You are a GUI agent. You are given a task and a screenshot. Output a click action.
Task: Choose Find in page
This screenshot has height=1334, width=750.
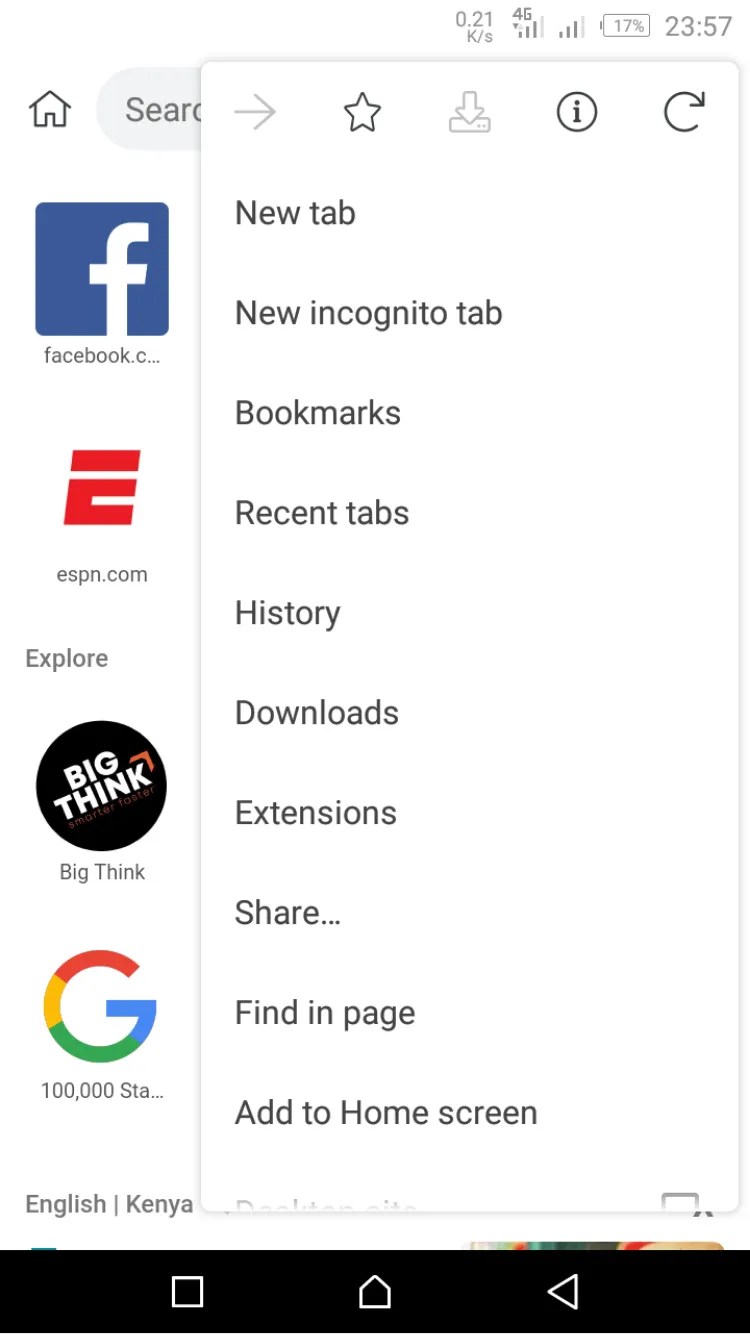324,1013
